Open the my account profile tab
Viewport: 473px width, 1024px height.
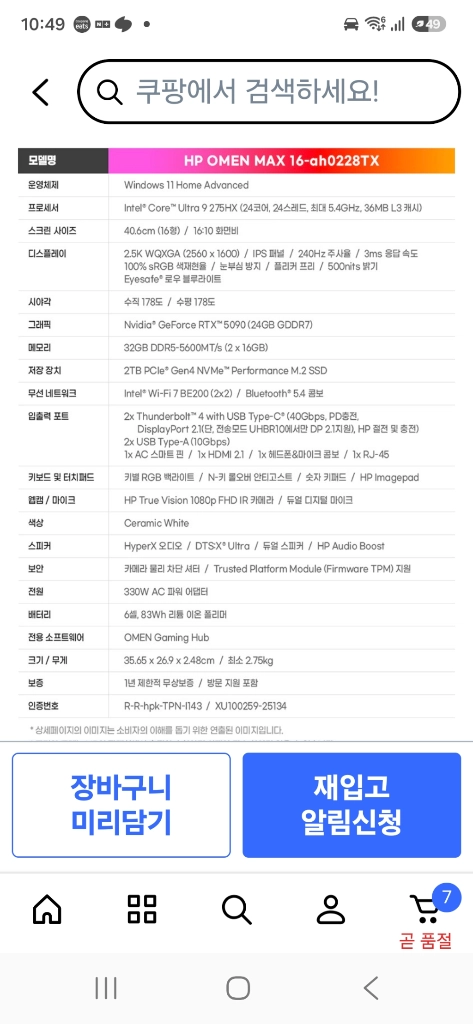(x=331, y=909)
